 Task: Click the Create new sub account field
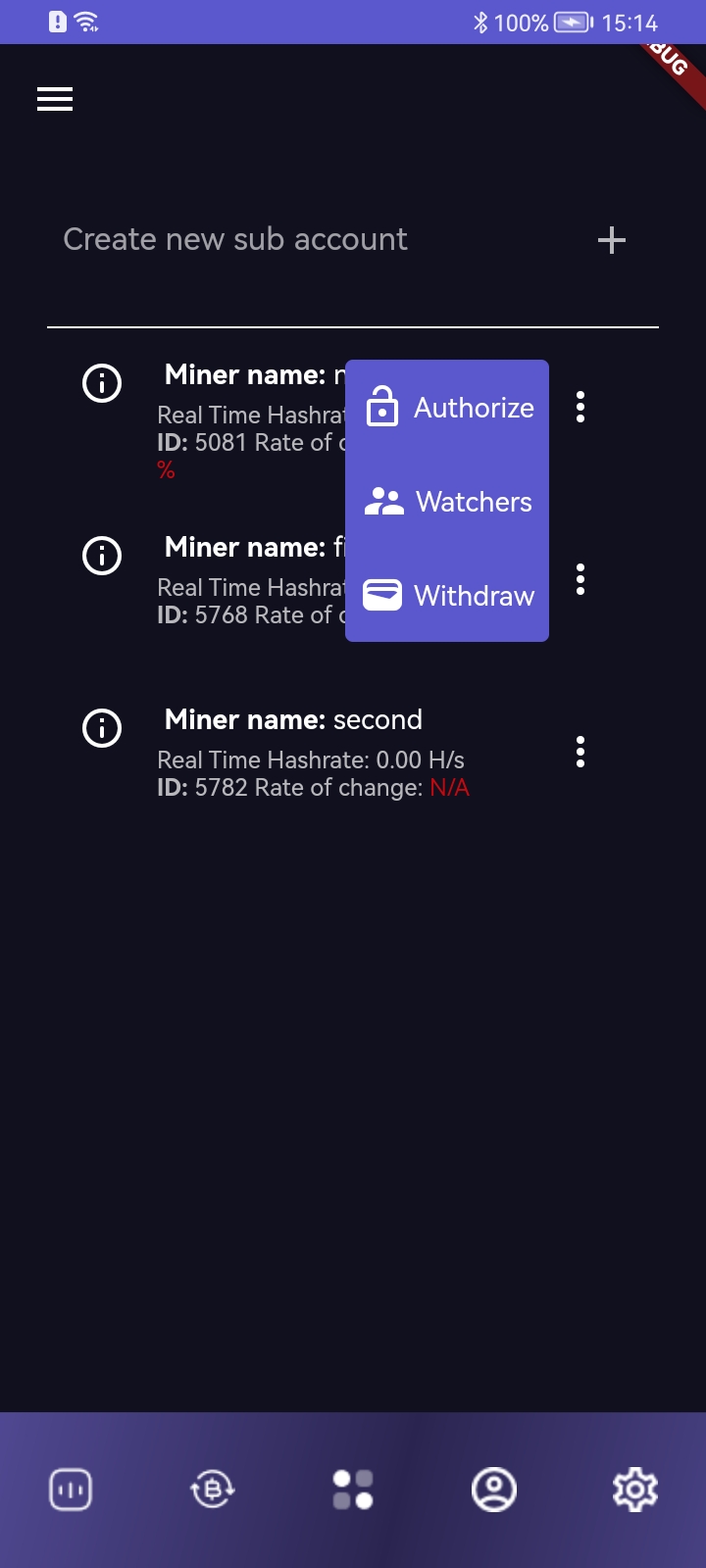click(x=235, y=239)
